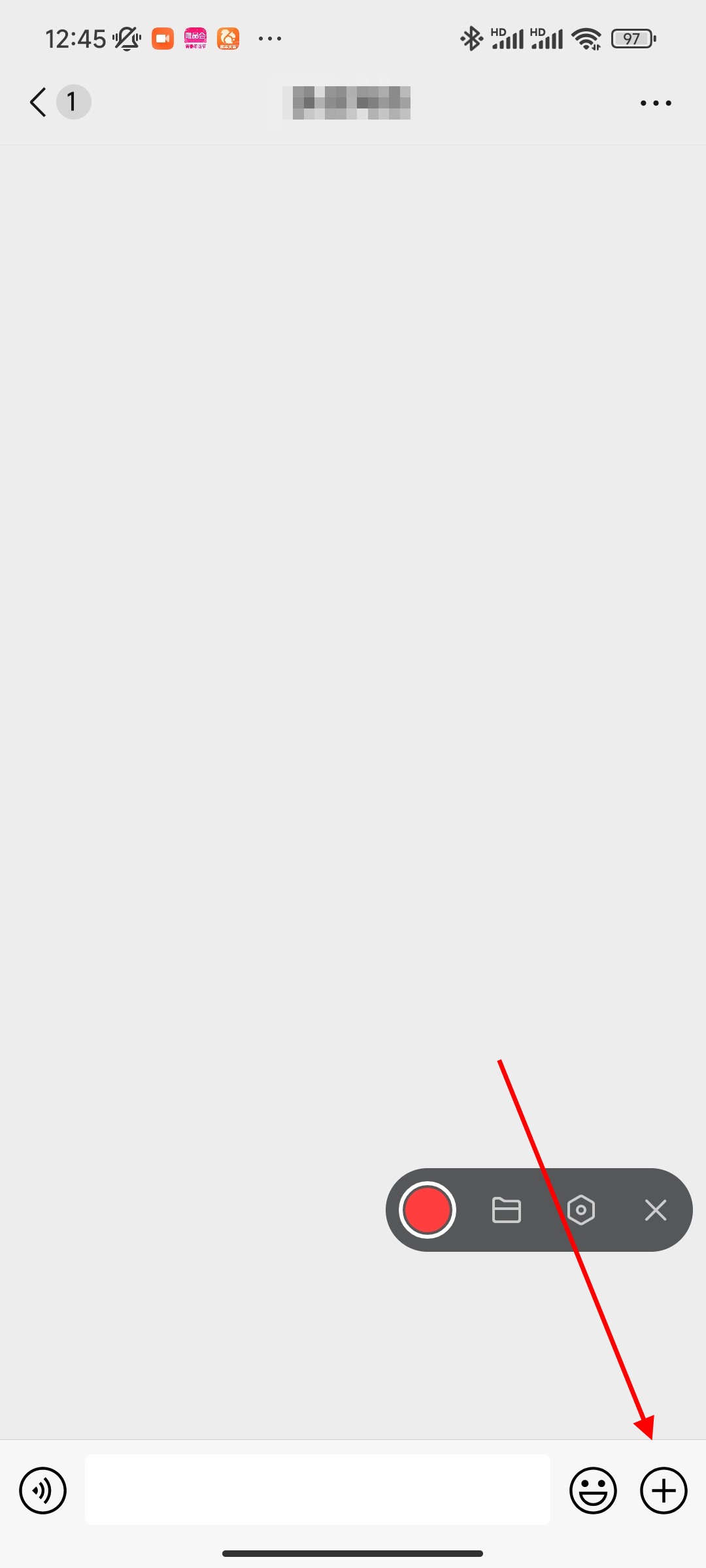Switch to voice message input
This screenshot has height=1568, width=706.
(43, 1490)
